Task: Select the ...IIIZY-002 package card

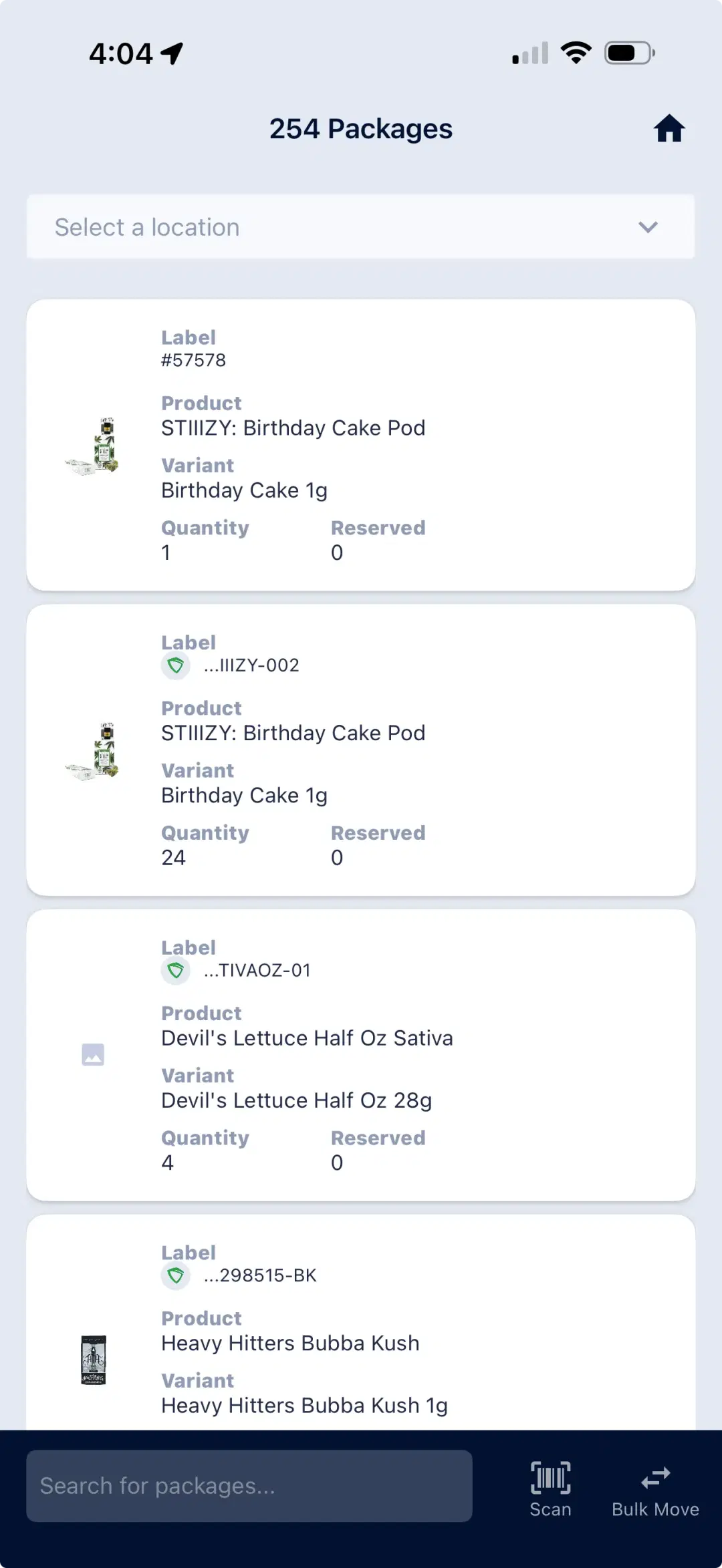Action: click(x=361, y=750)
